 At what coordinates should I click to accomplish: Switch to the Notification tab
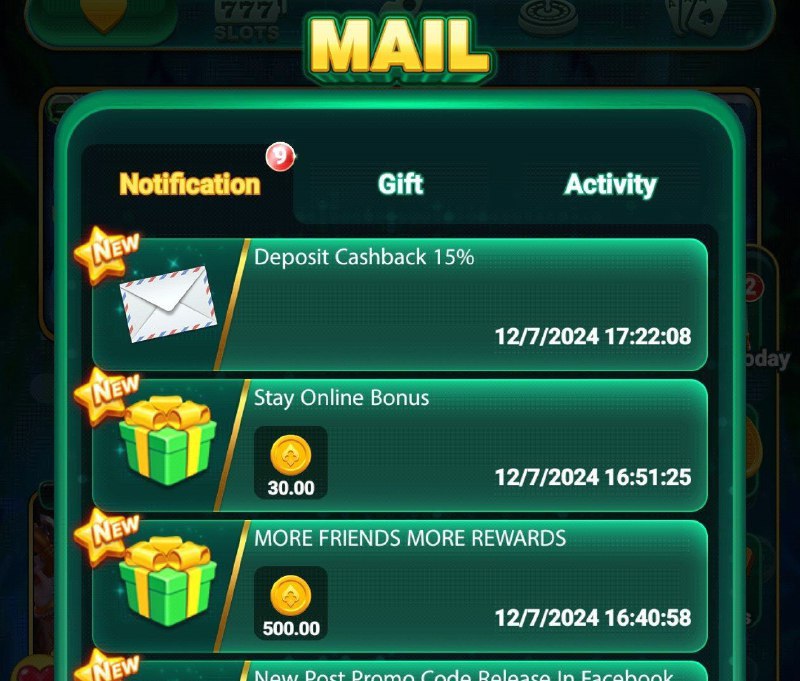tap(189, 184)
